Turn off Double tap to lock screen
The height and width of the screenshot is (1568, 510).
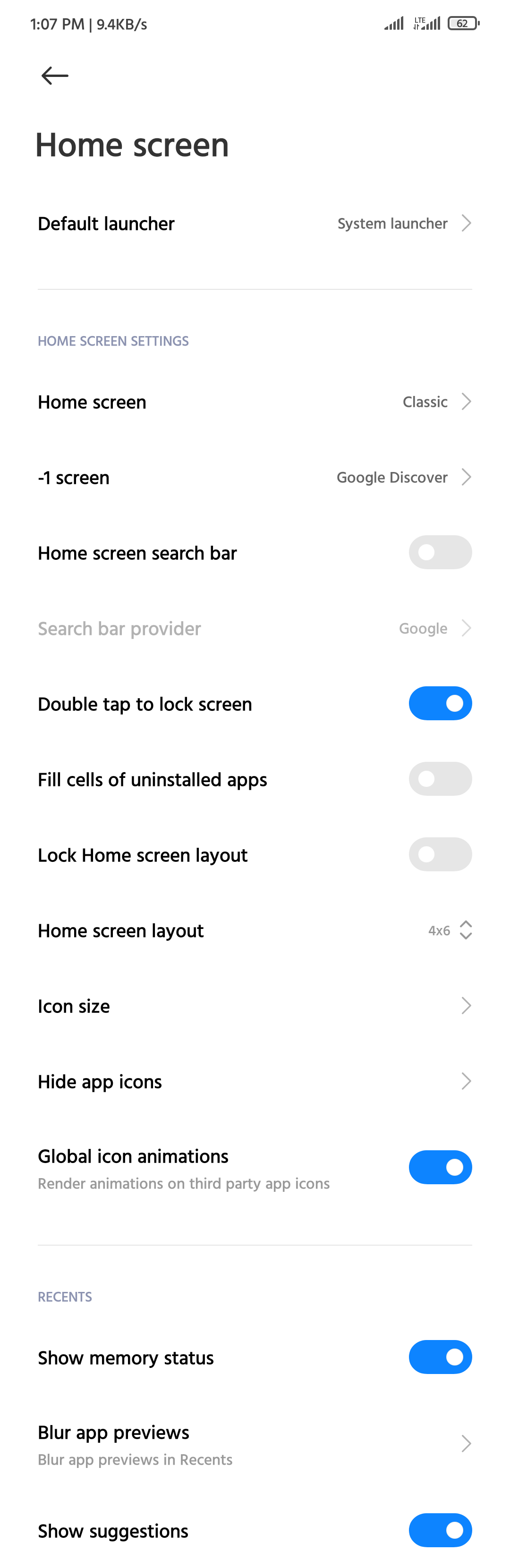pos(439,703)
